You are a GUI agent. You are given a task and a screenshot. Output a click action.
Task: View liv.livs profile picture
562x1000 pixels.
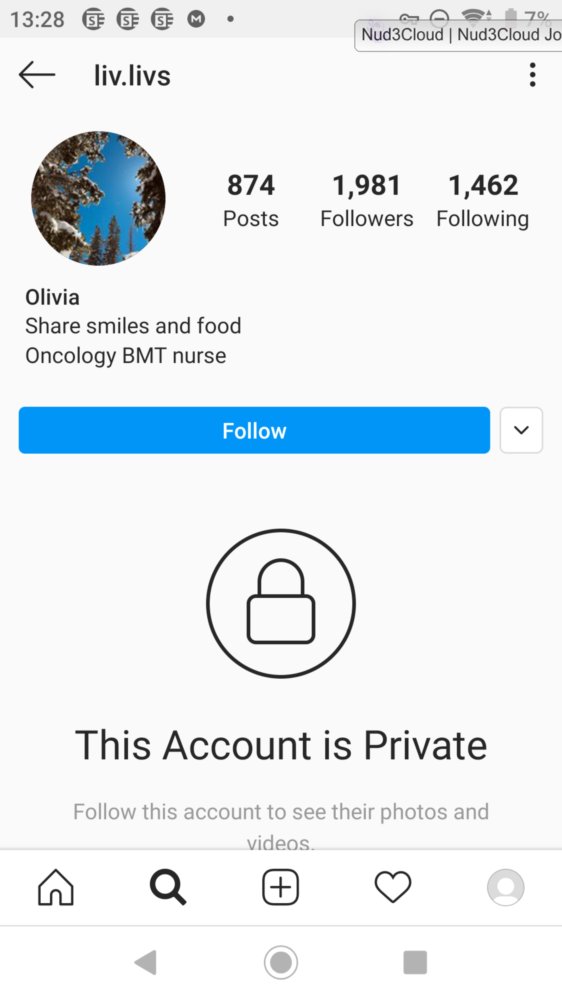(98, 198)
